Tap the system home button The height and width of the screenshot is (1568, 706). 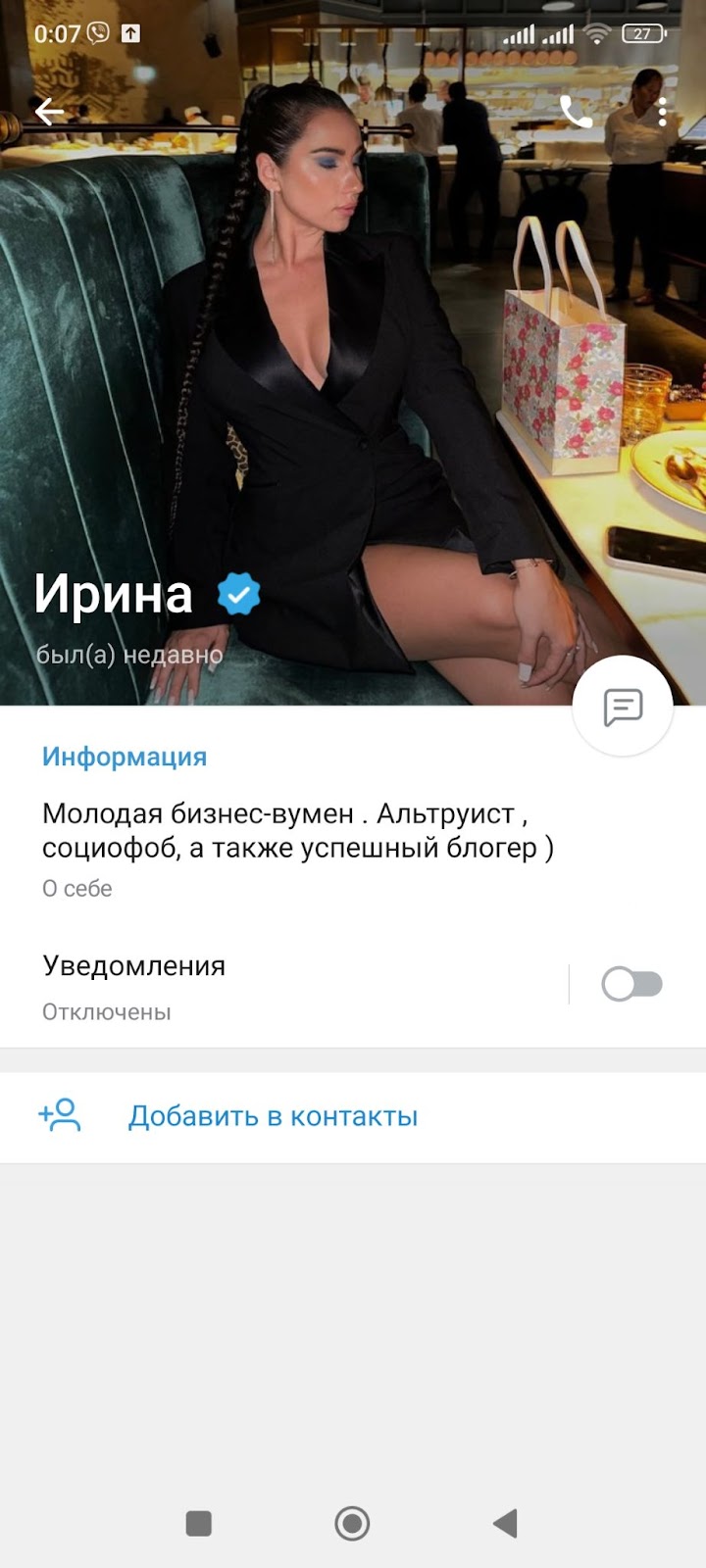point(352,1523)
